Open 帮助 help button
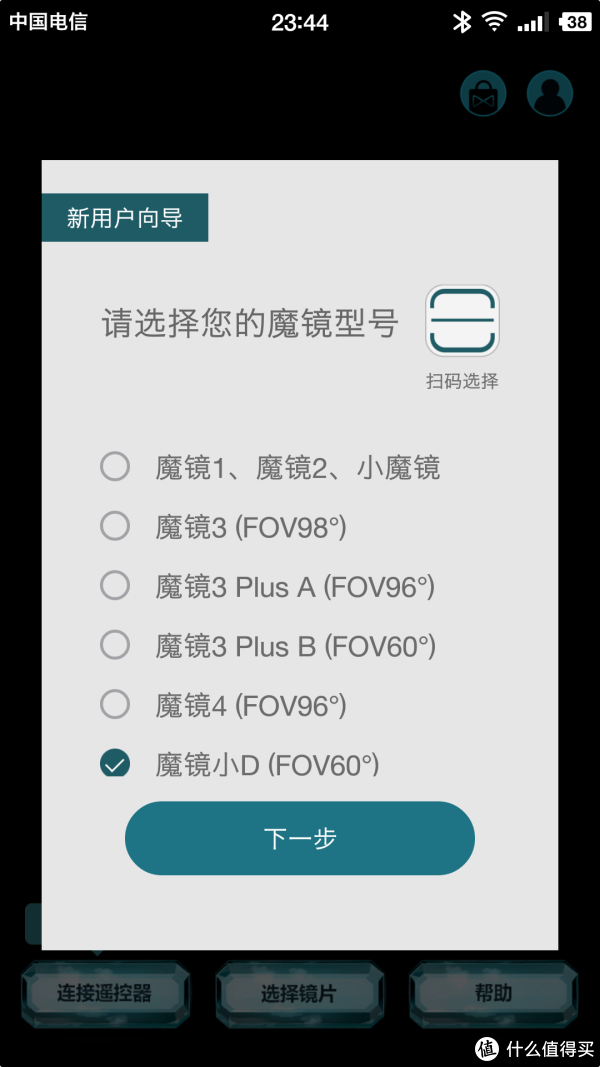Viewport: 600px width, 1067px height. pos(493,993)
